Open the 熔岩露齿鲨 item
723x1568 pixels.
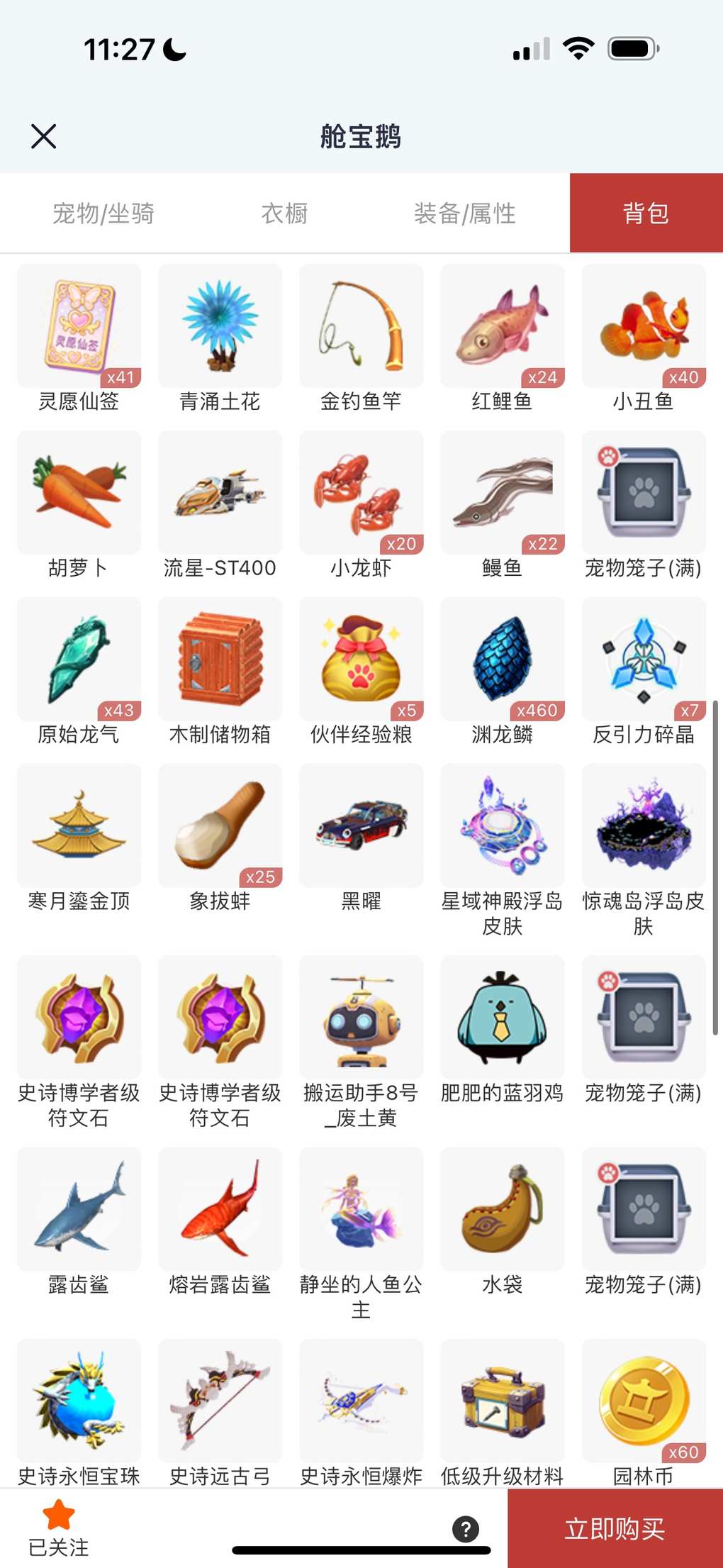click(x=220, y=1209)
